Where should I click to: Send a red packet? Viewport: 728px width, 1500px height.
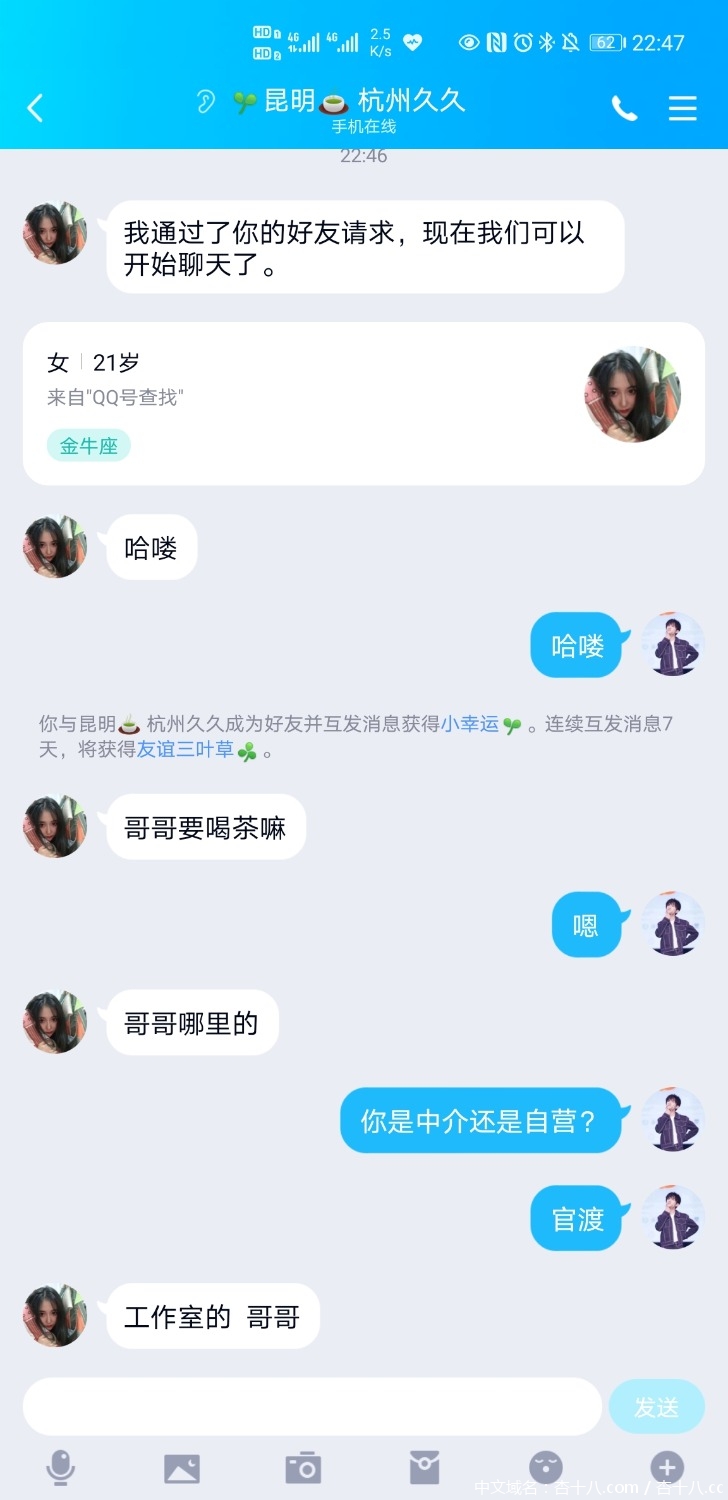tap(424, 1467)
